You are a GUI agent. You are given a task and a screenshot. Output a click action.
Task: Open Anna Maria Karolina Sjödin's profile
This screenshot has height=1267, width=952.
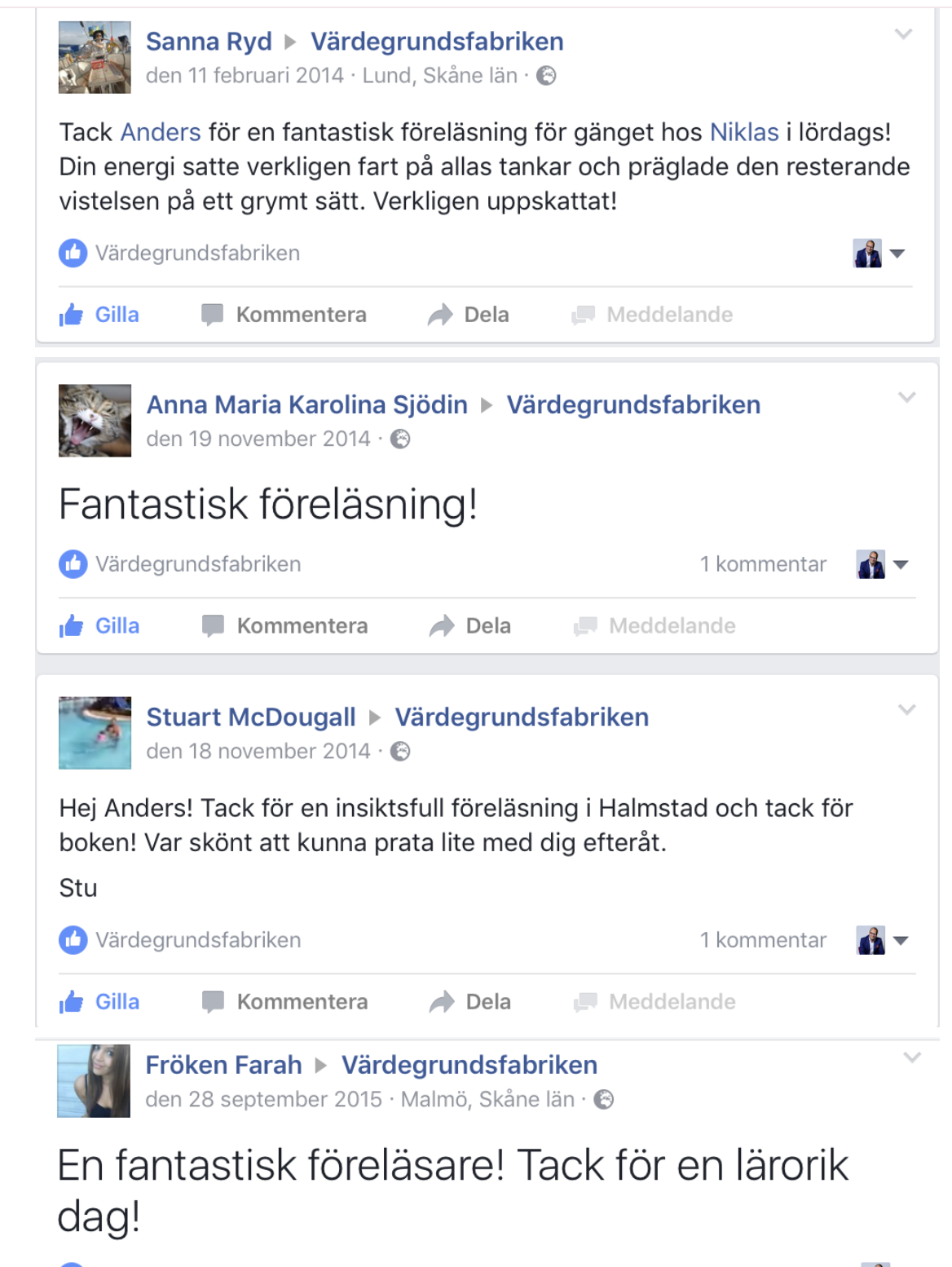point(306,404)
